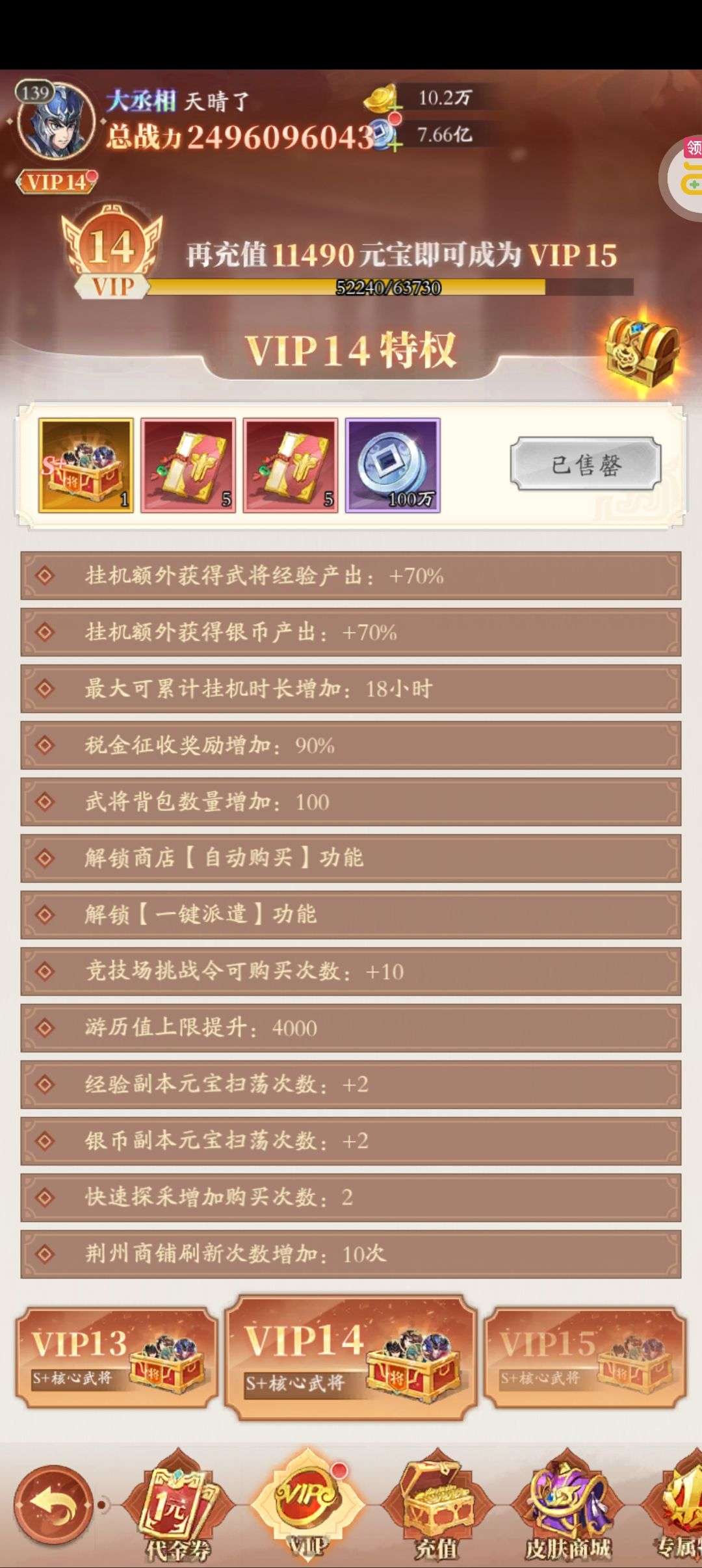The width and height of the screenshot is (702, 1568).
Task: Tap the 已售罄 sold out button
Action: tap(586, 465)
